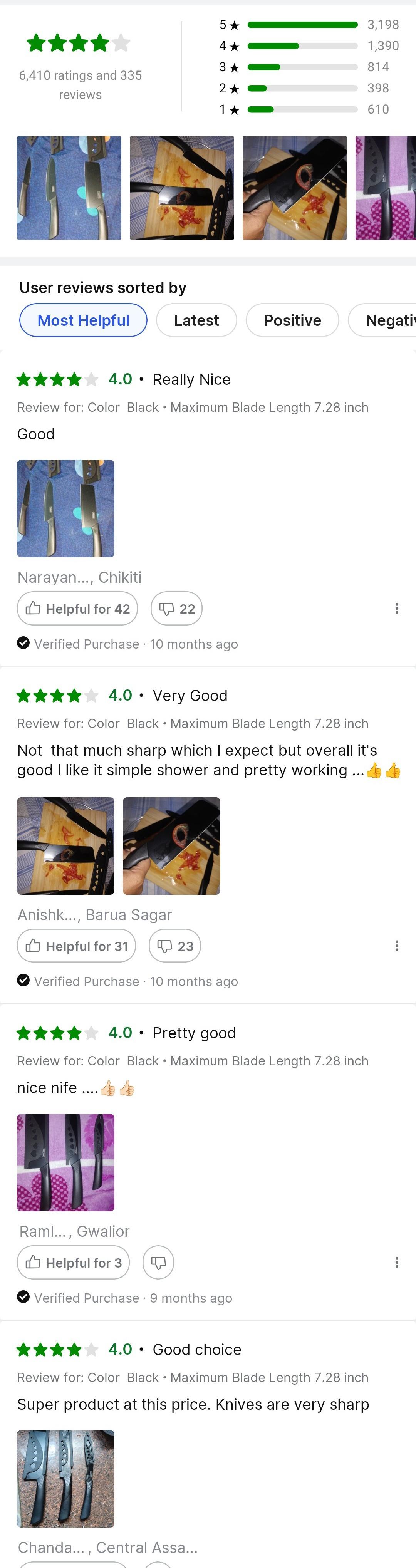Open overflow menu for Very Good review
416x1568 pixels.
pos(396,946)
